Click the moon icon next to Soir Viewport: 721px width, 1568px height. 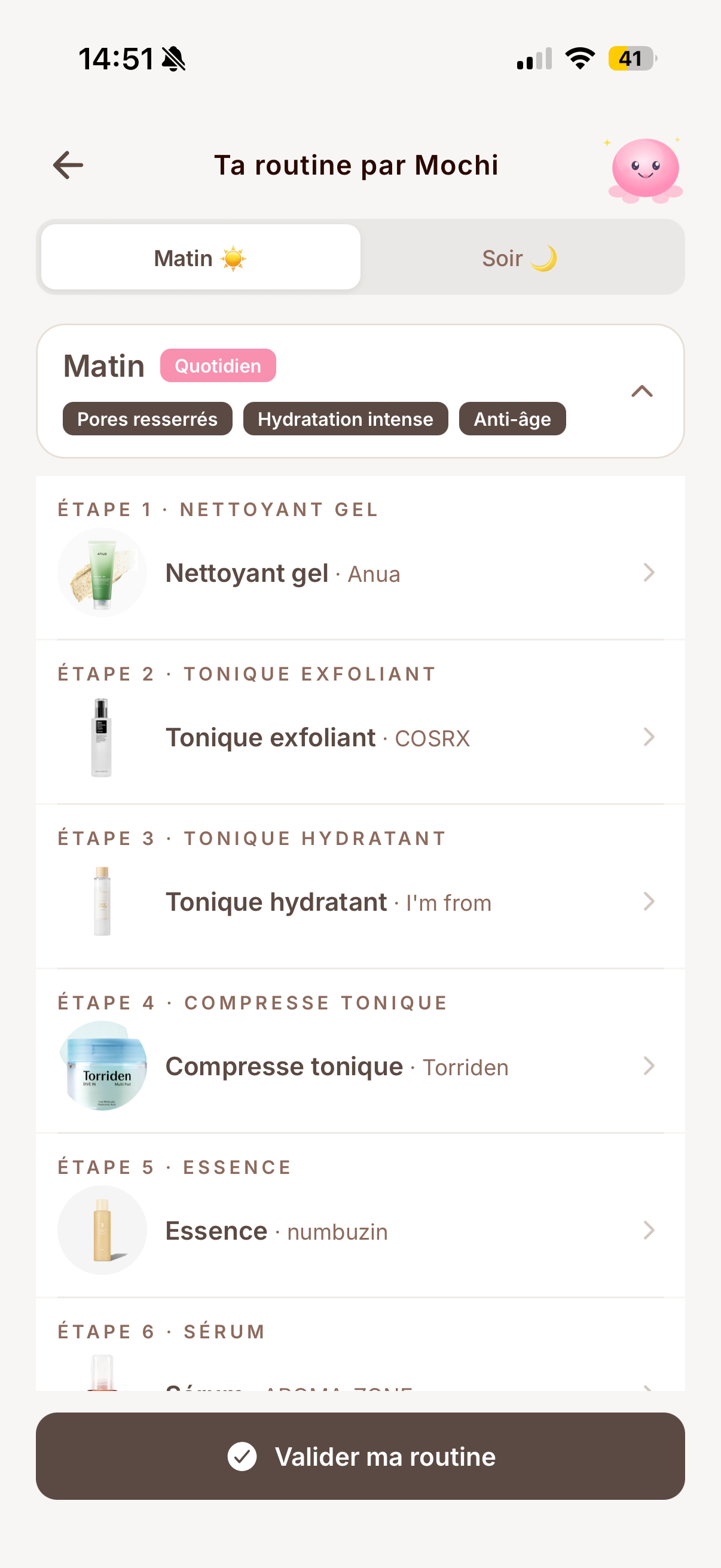[543, 257]
